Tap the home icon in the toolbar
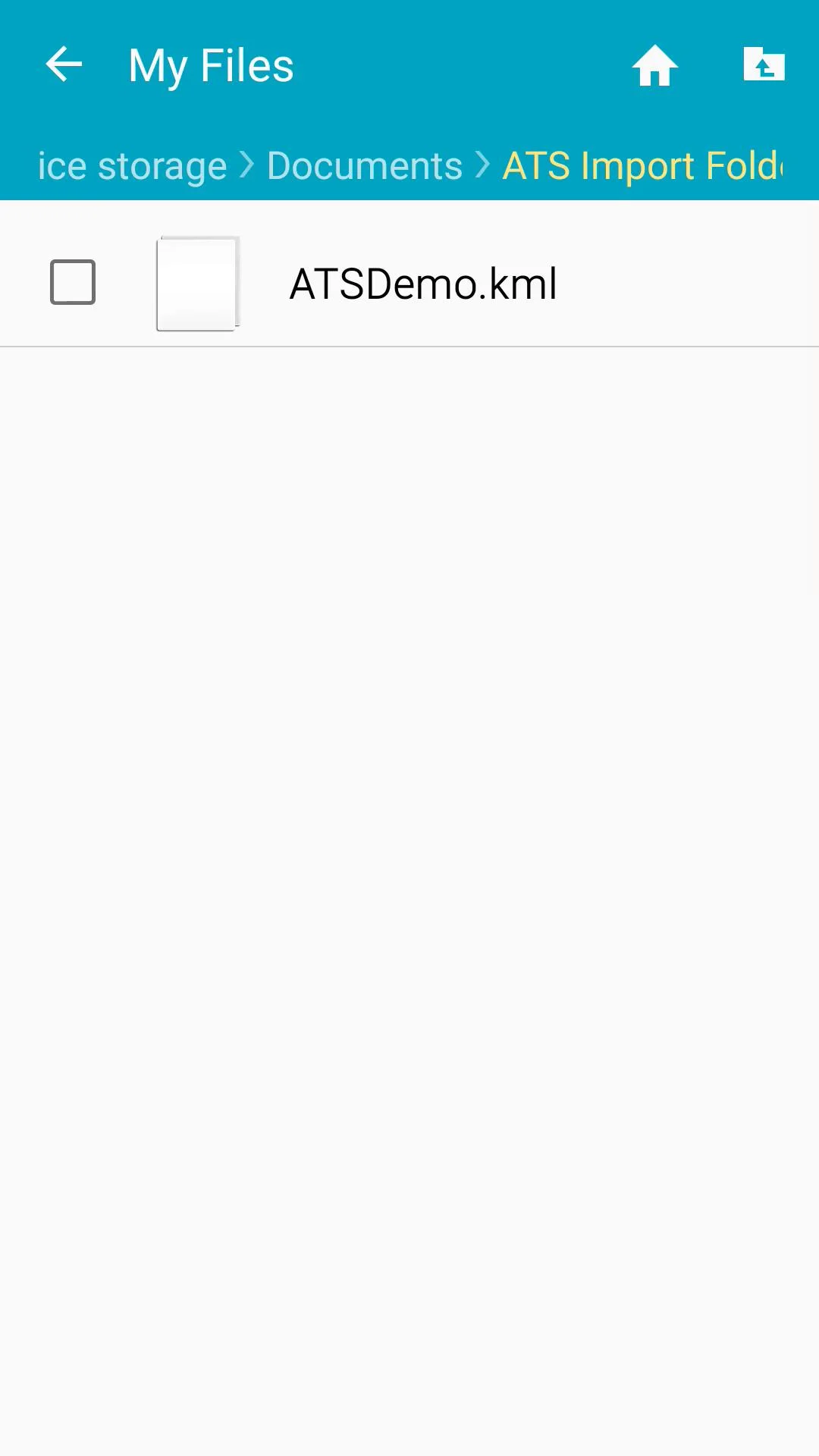 [655, 65]
